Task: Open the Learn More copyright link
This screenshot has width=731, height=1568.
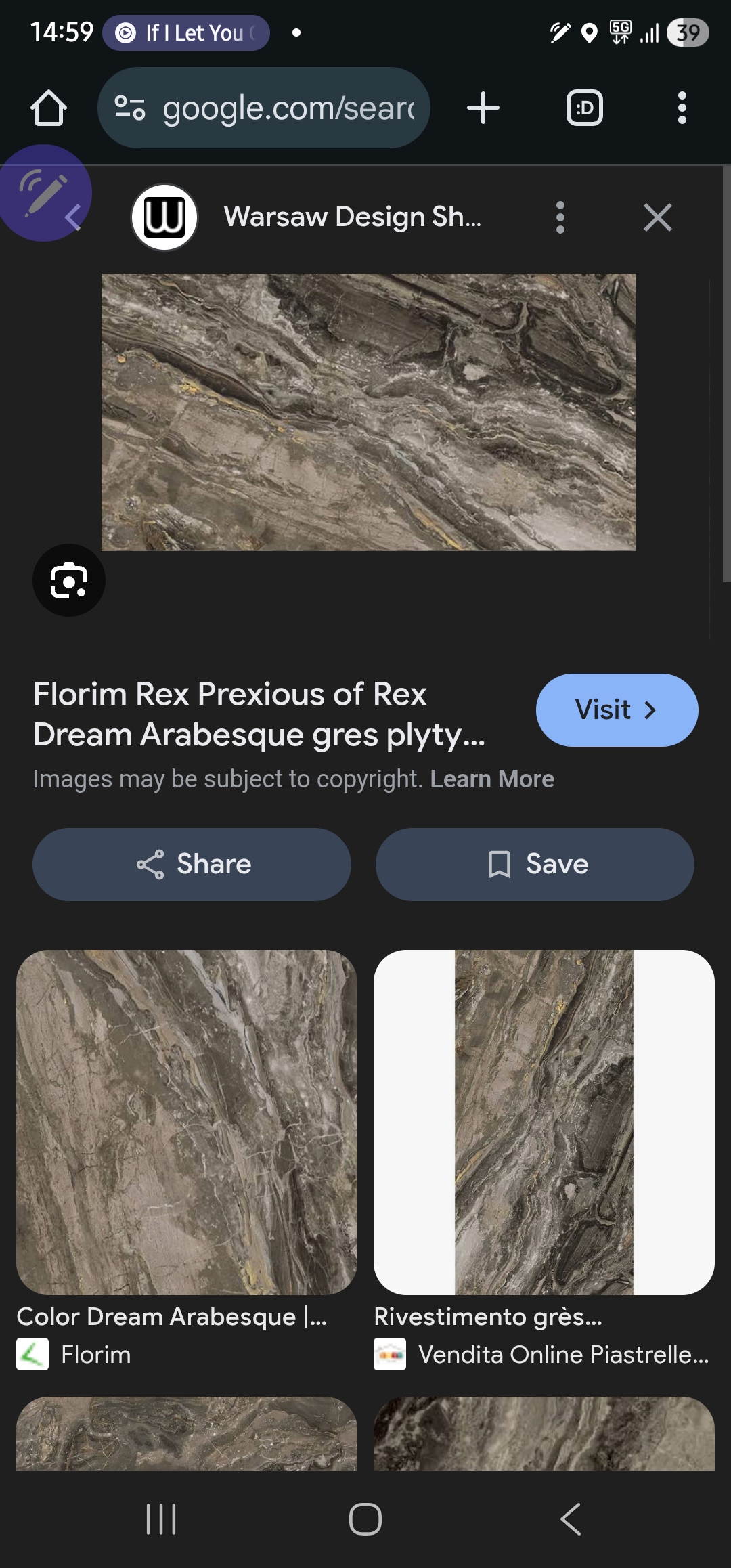Action: [x=492, y=779]
